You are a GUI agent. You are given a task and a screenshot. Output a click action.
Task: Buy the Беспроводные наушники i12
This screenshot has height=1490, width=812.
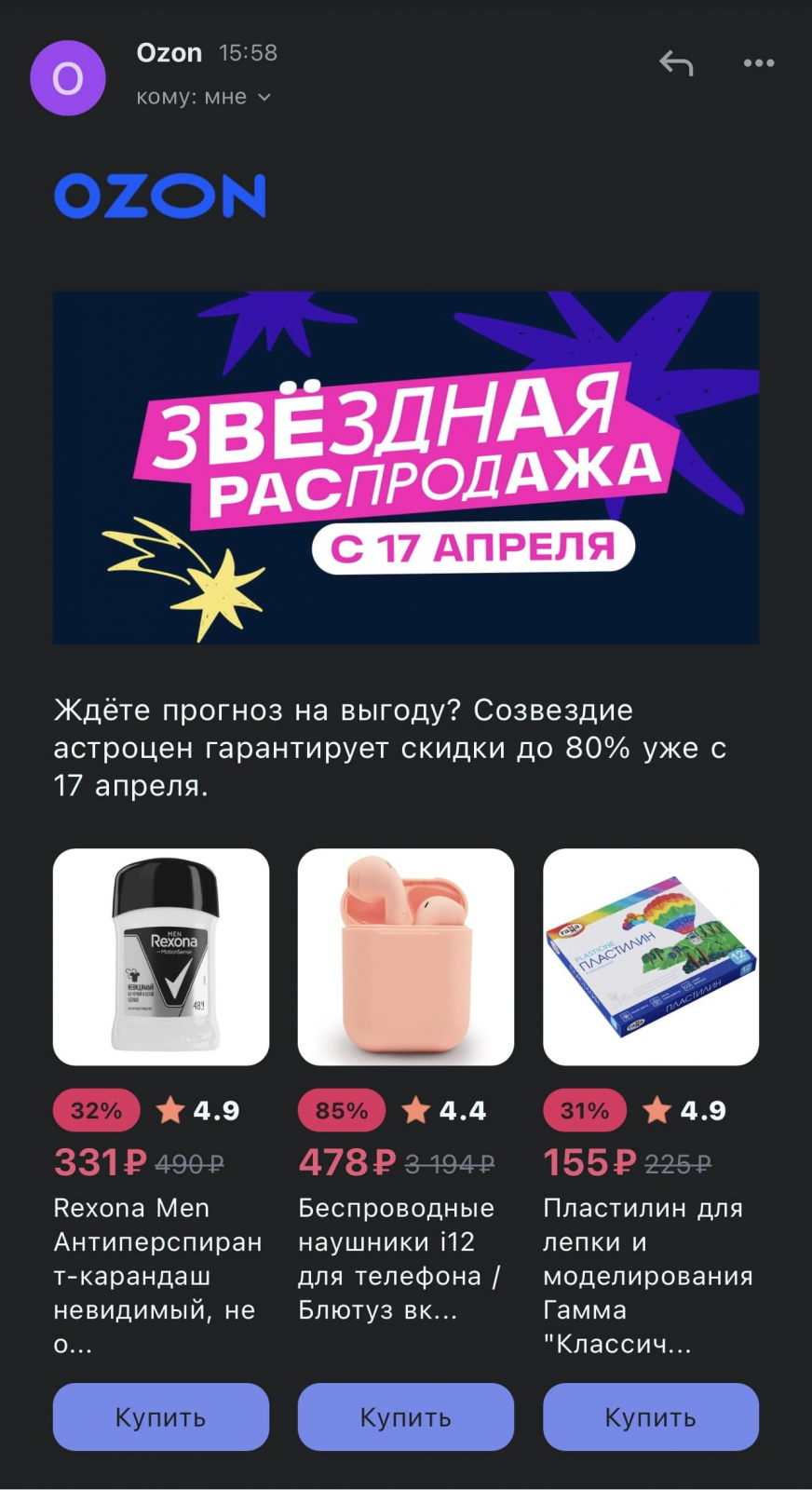(x=406, y=1416)
